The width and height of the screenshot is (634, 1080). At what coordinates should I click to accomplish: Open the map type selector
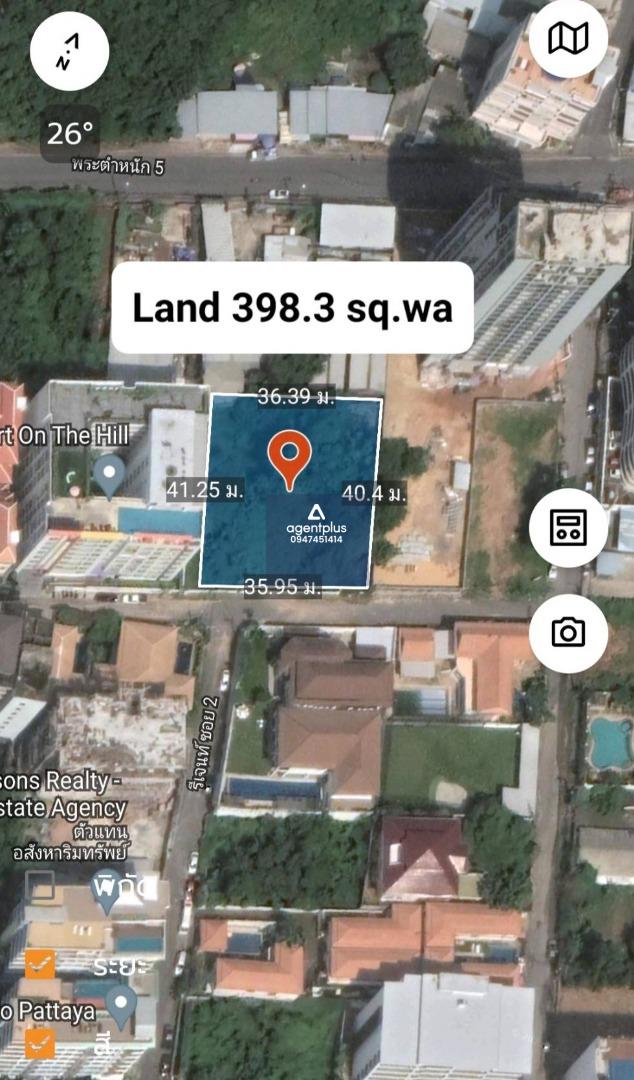(569, 39)
